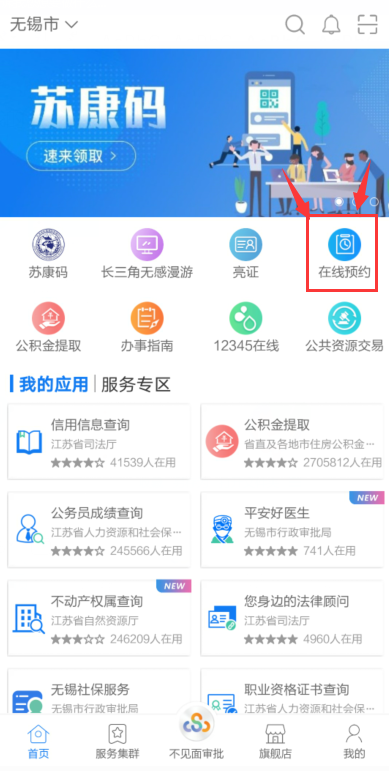Tap 速来领取 on the 苏康码 banner
Screen dimensions: 389x771
81,156
